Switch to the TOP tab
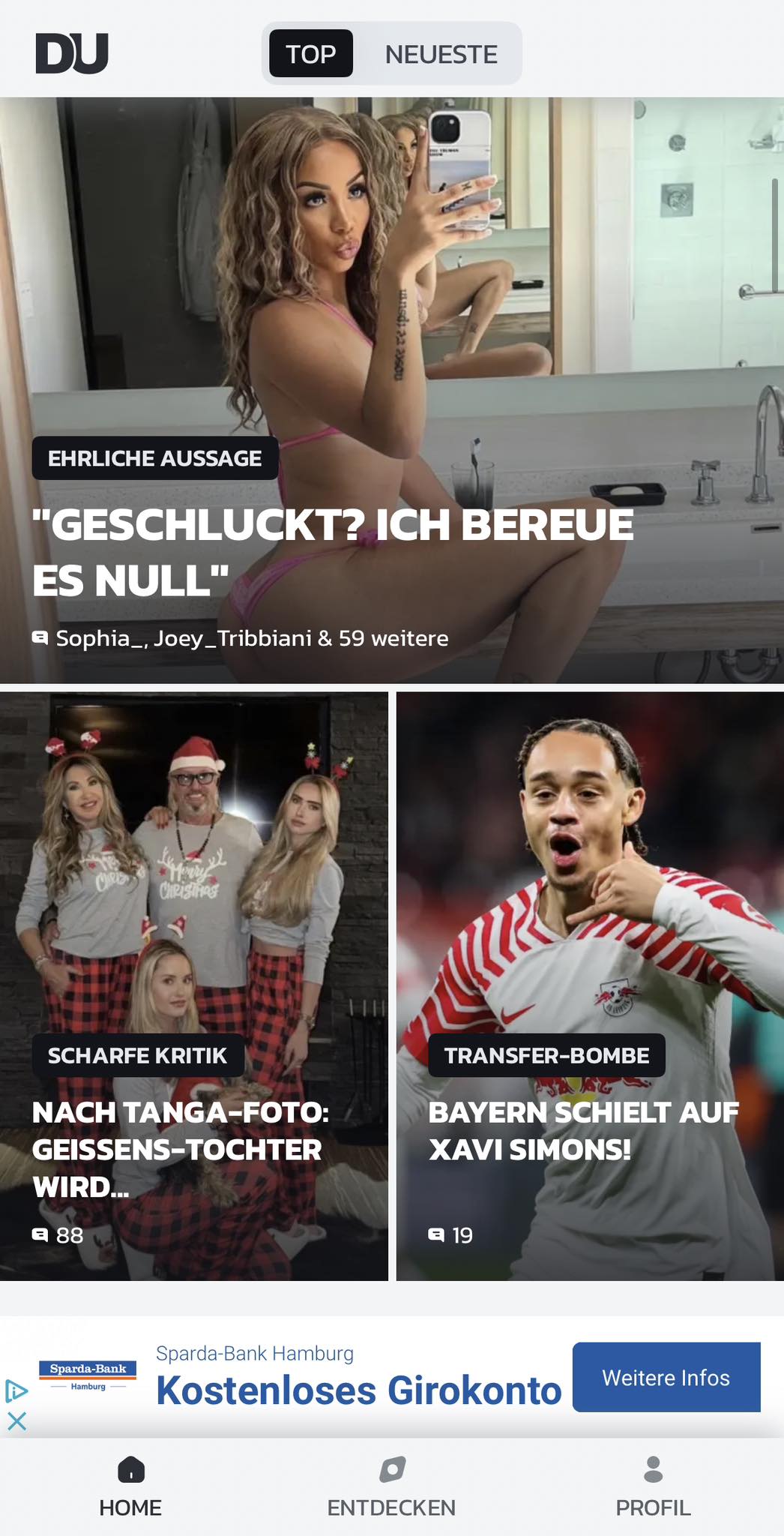784x1536 pixels. [311, 54]
